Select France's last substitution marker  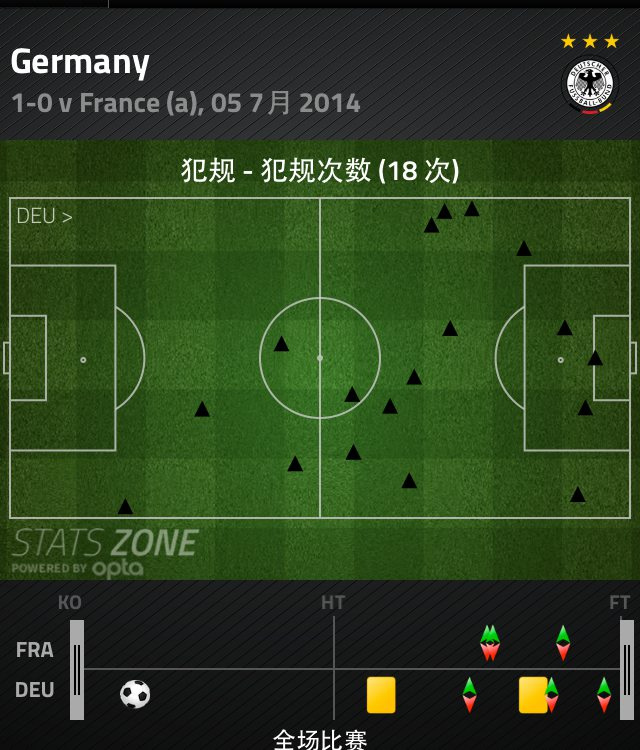563,643
